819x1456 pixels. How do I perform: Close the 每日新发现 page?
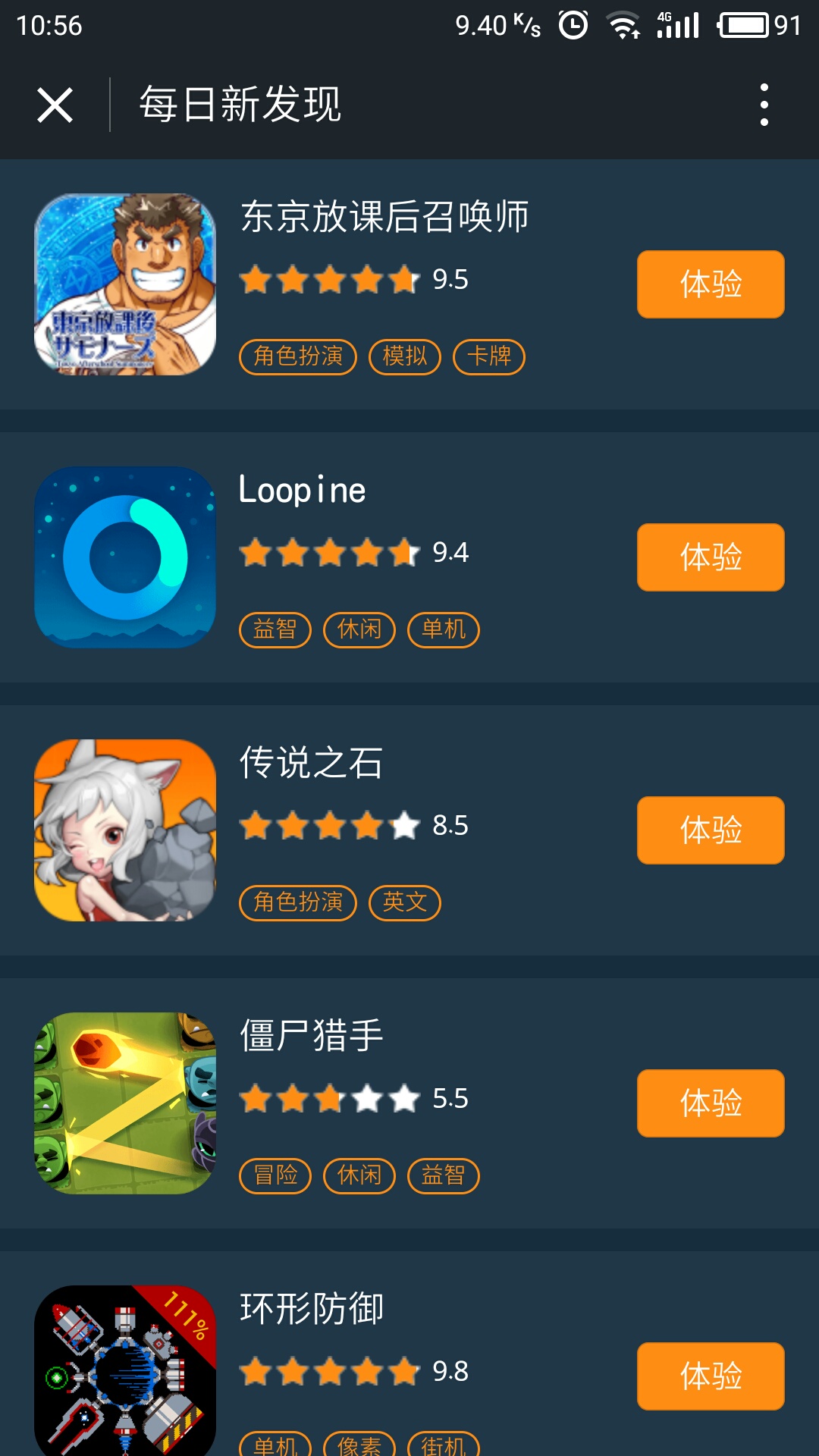pos(55,105)
